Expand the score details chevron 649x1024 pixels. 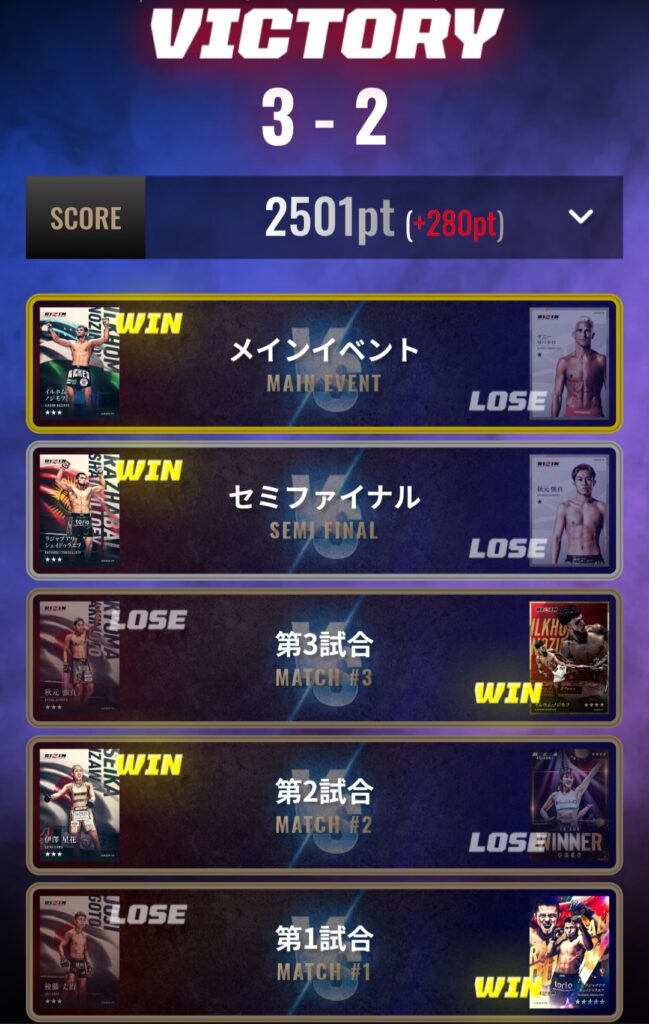coord(581,217)
